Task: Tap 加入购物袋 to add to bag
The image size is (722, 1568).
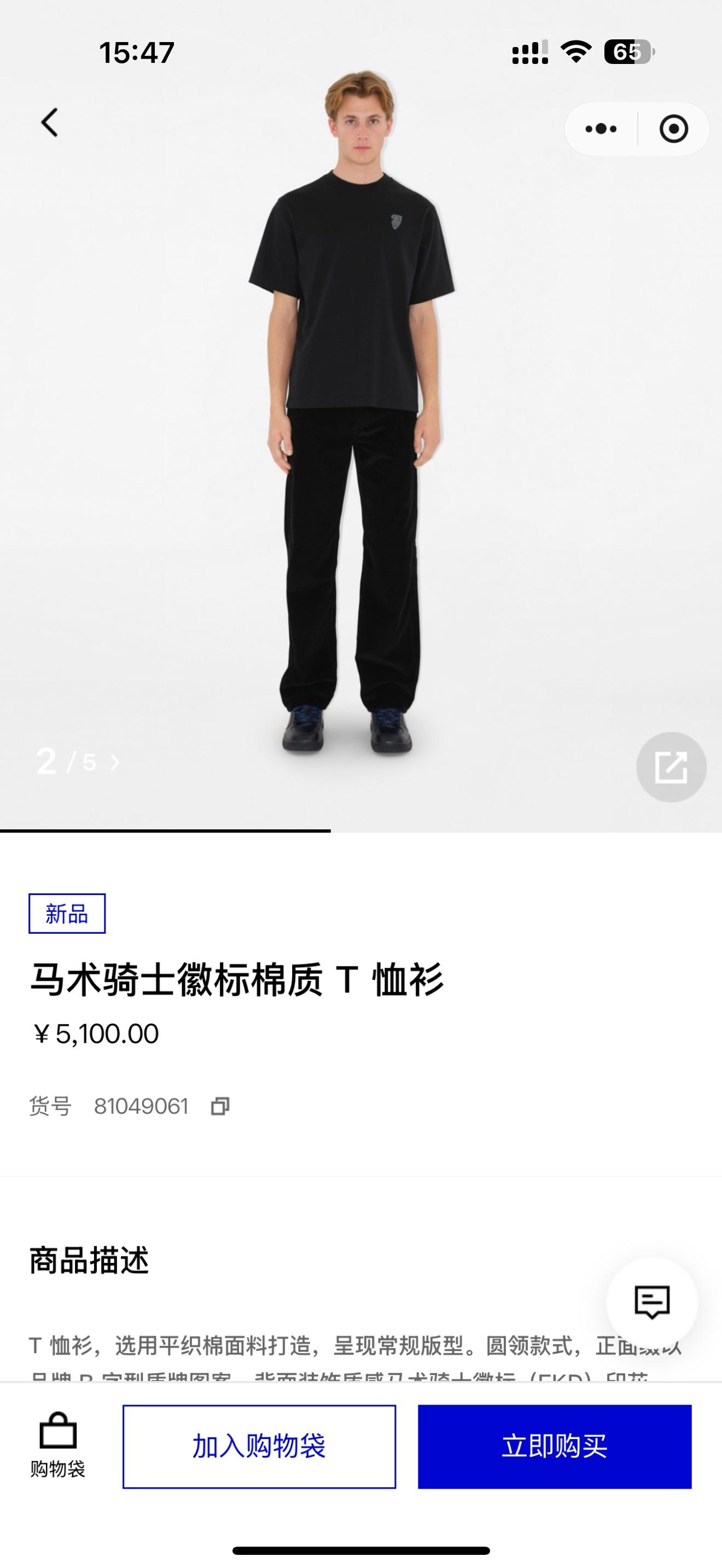Action: click(x=259, y=1446)
